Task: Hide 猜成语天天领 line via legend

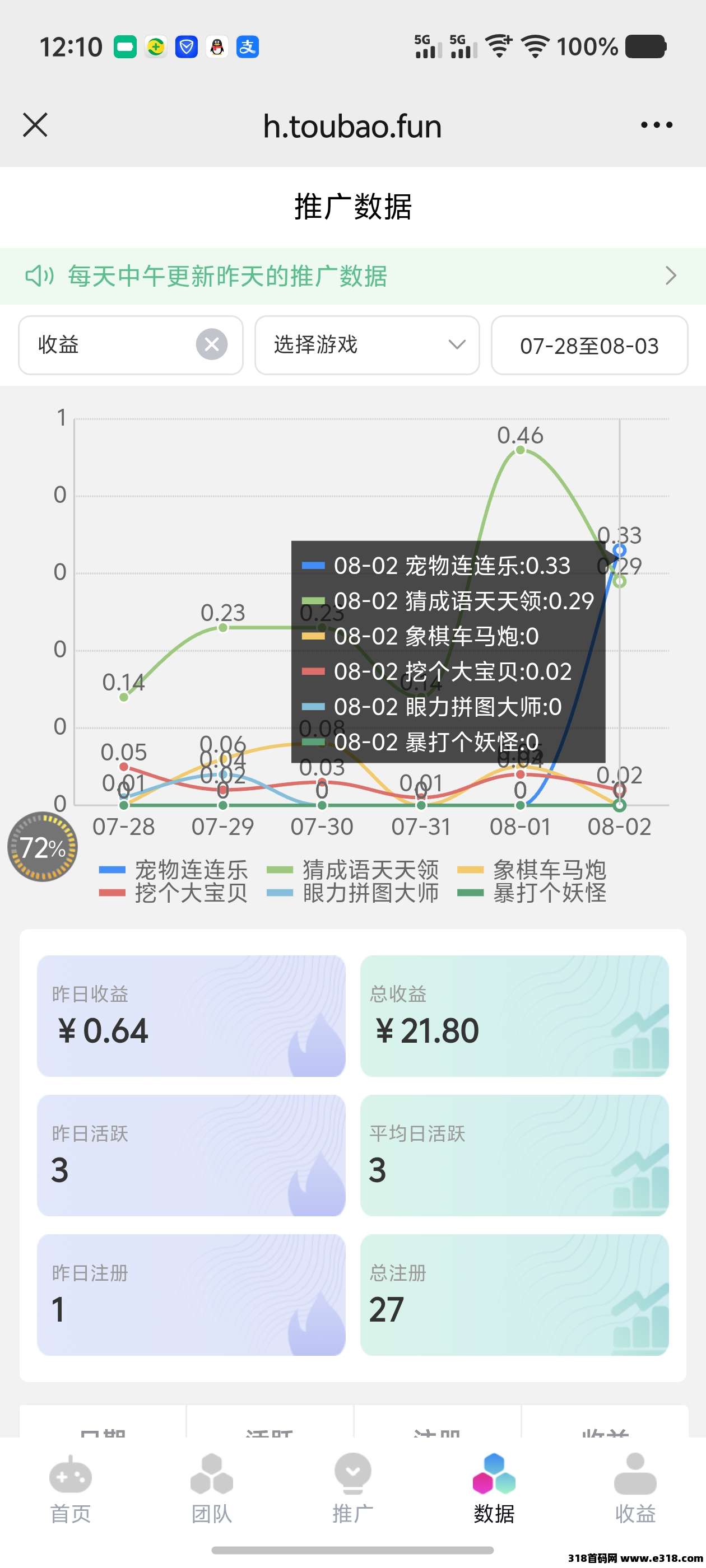Action: (x=352, y=869)
